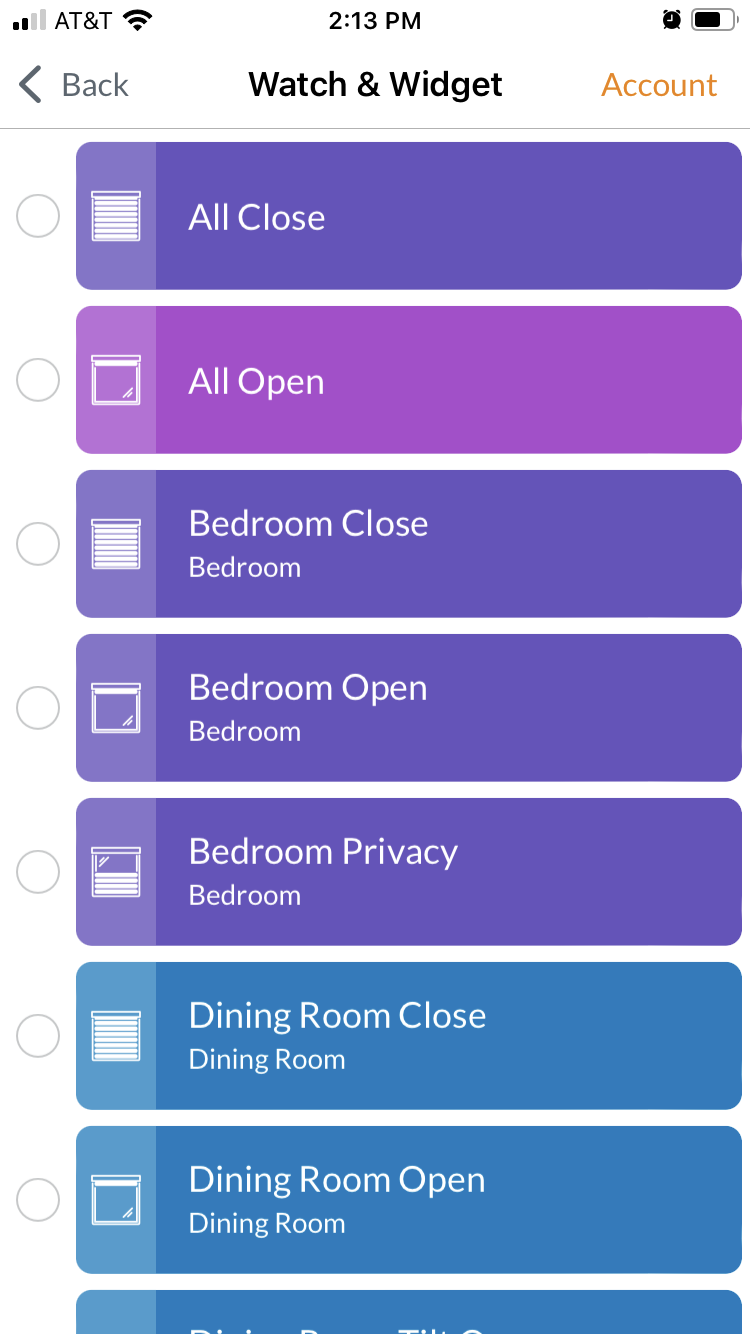750x1334 pixels.
Task: Choose the Dining Room Close scene card
Action: 408,1036
